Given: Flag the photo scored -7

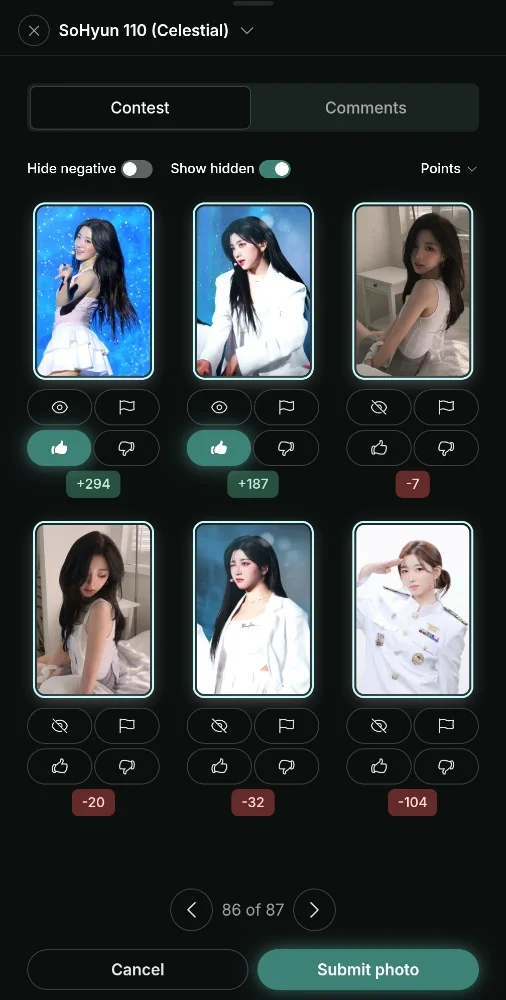Looking at the screenshot, I should (x=446, y=407).
